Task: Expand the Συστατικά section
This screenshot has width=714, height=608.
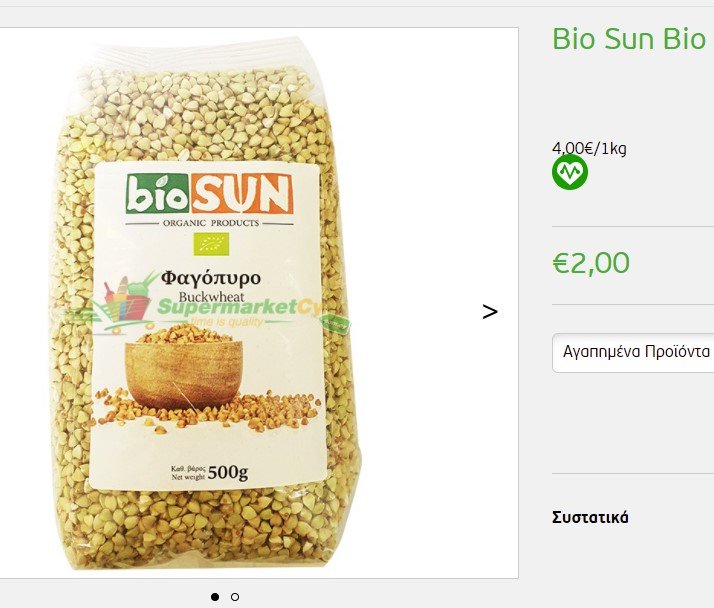Action: coord(590,518)
